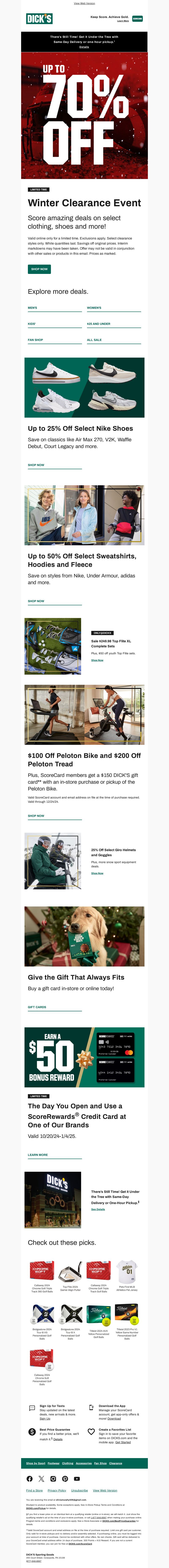Visit the Fan Shop deals link
Viewport: 169px width, 1568px height.
(x=35, y=340)
